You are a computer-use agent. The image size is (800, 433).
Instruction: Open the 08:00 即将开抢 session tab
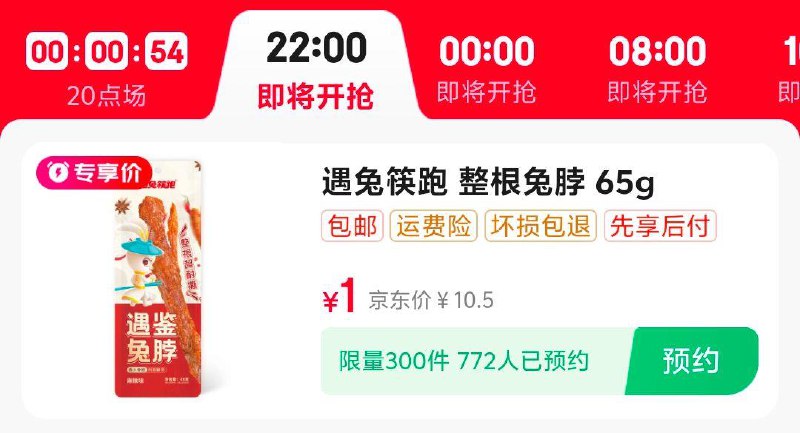(657, 70)
